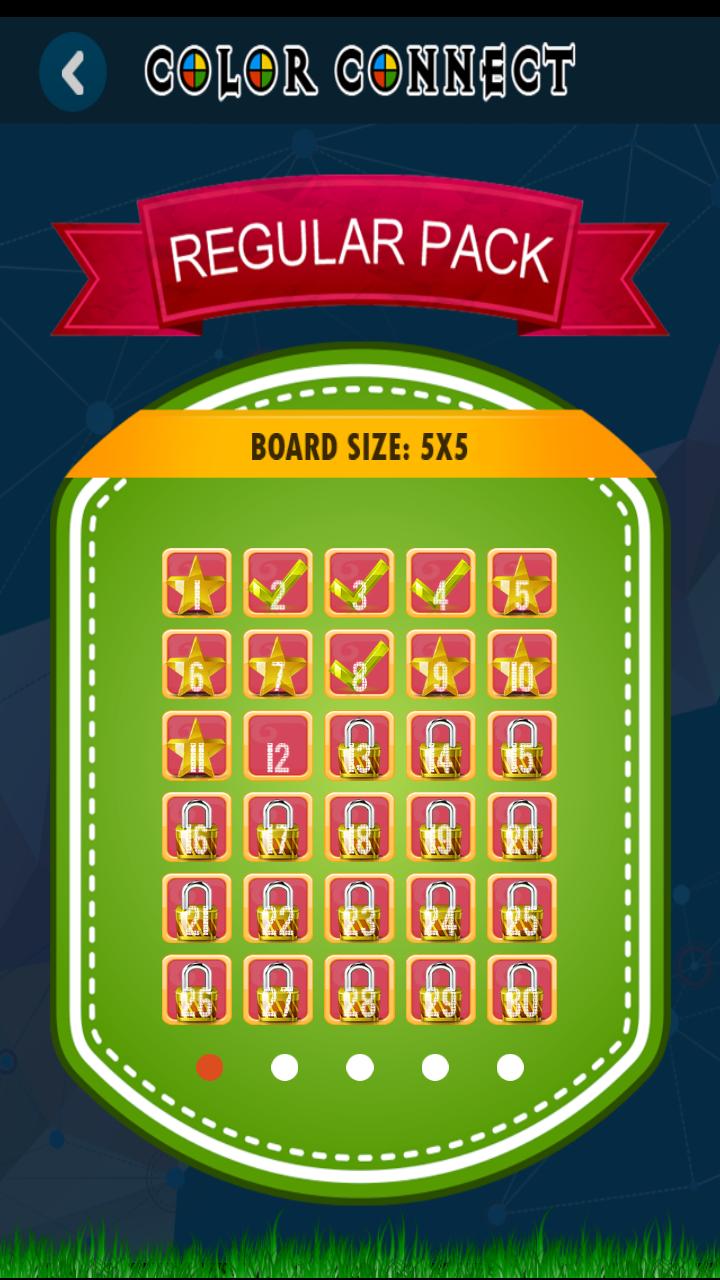Open level 9
720x1280 pixels.
point(440,664)
